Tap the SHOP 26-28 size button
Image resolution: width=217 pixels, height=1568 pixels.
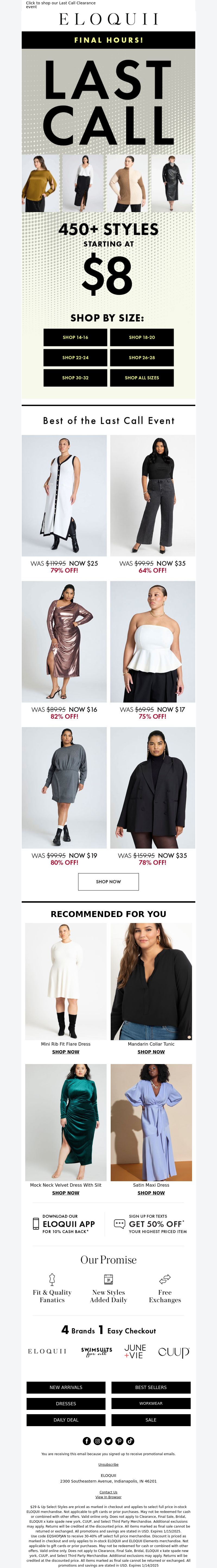(141, 357)
